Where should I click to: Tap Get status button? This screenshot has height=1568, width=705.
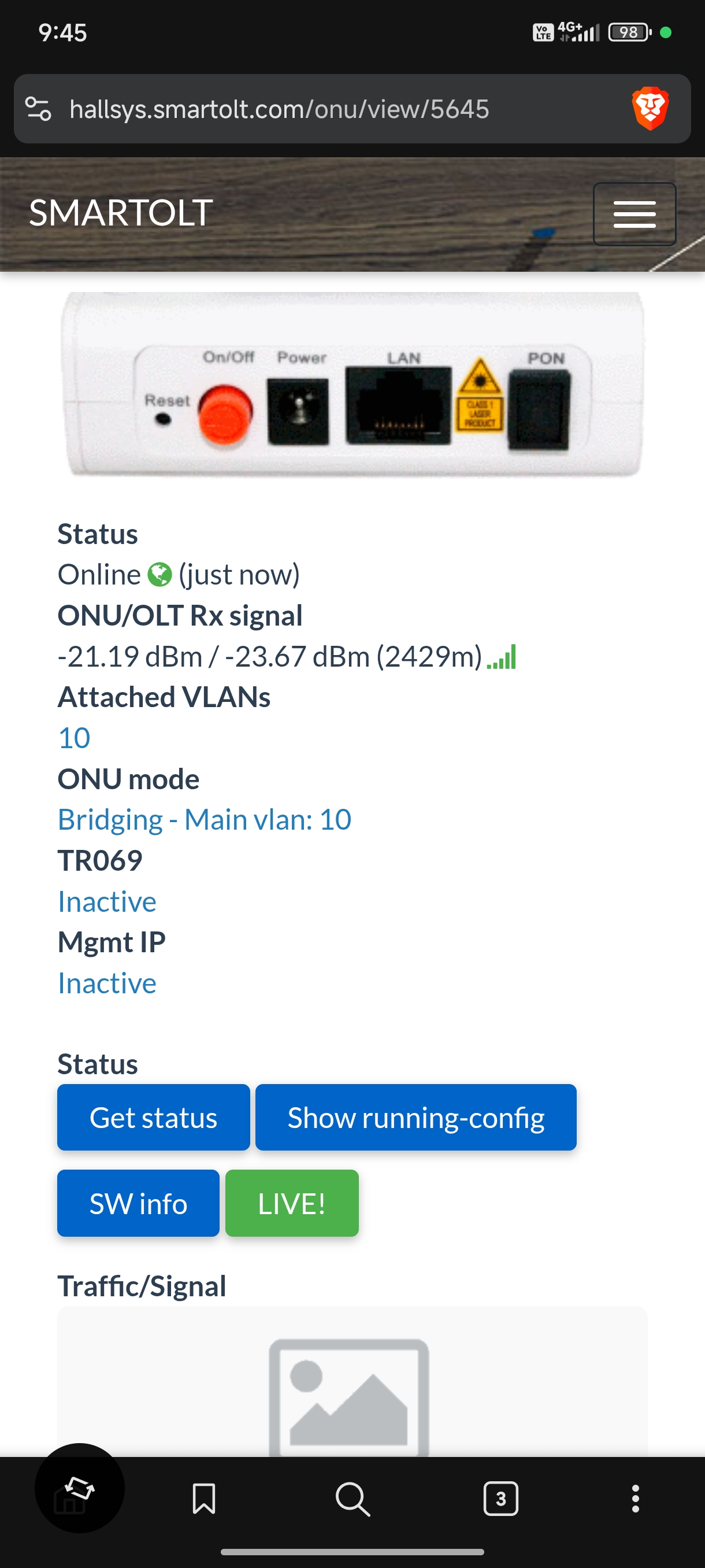click(153, 1118)
